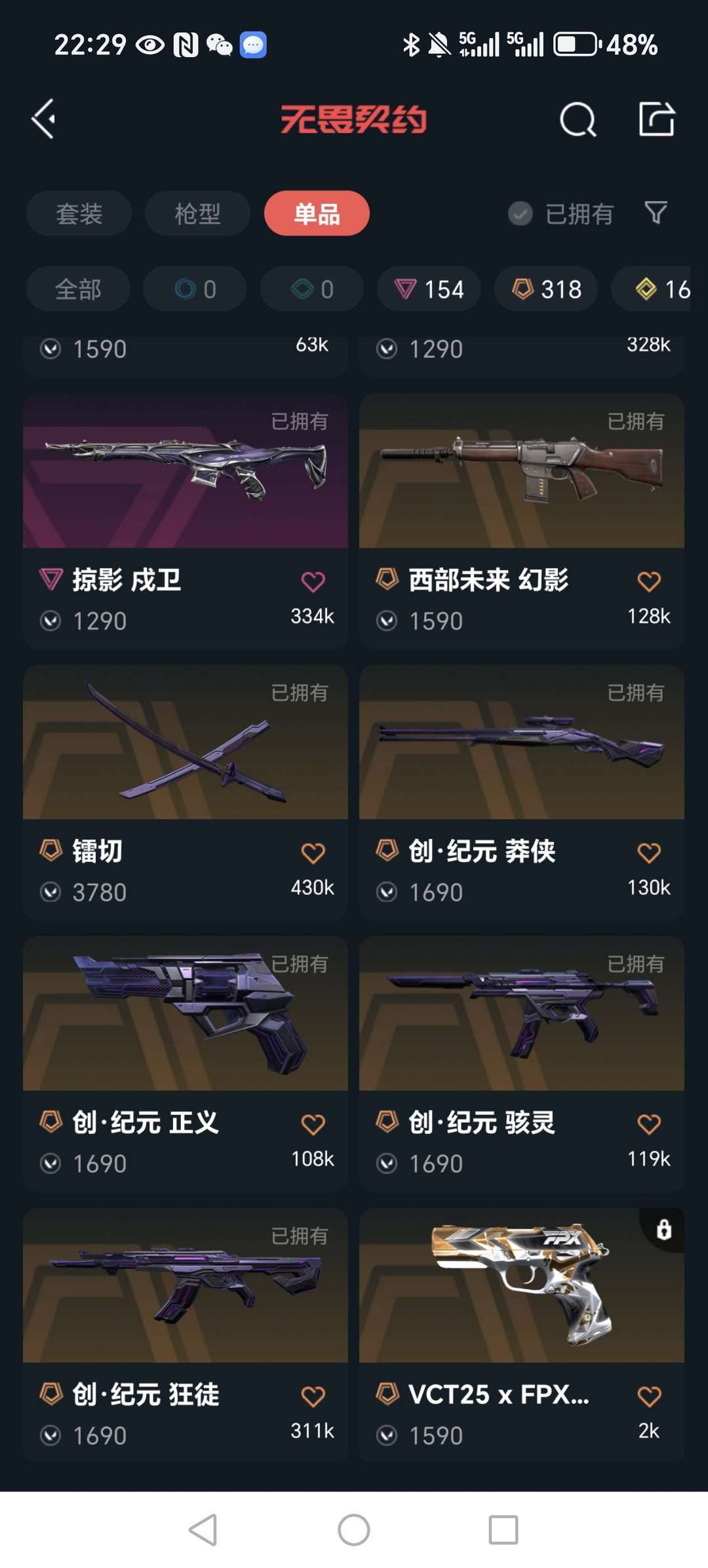
Task: Tap the share icon at top right
Action: point(656,119)
